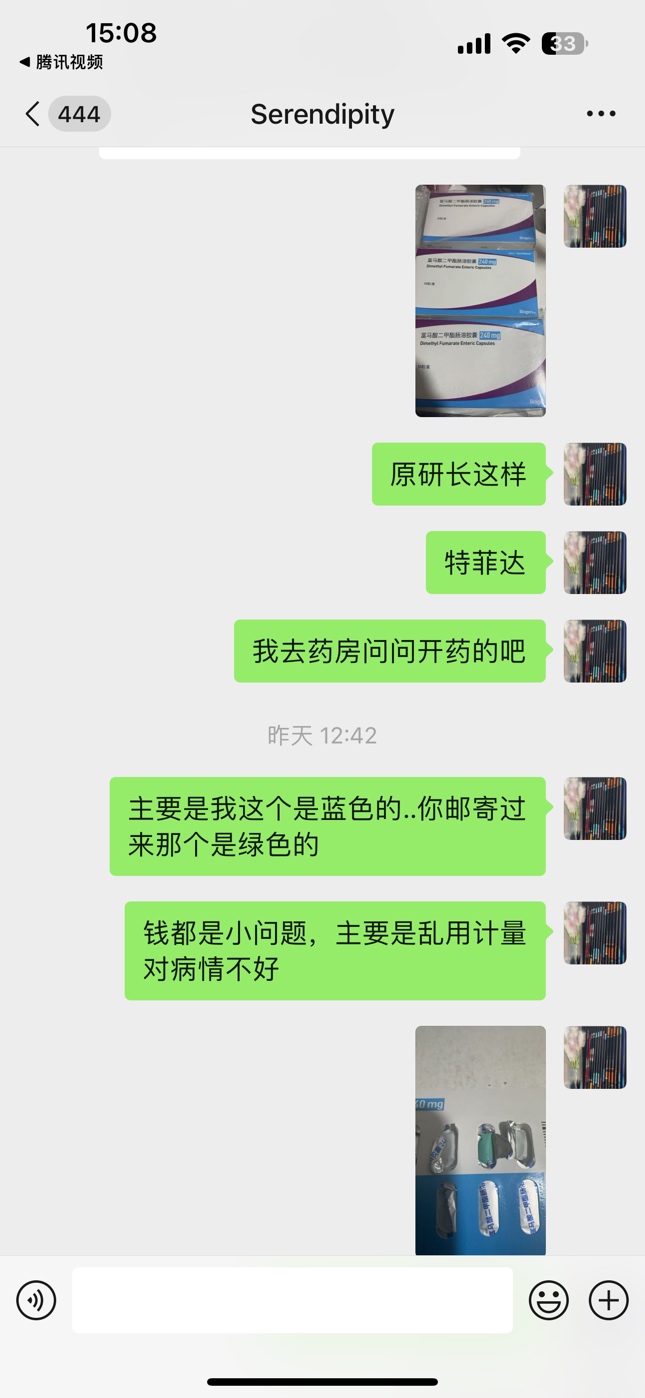
Task: Open the blister pack capsules photo
Action: tap(480, 1140)
